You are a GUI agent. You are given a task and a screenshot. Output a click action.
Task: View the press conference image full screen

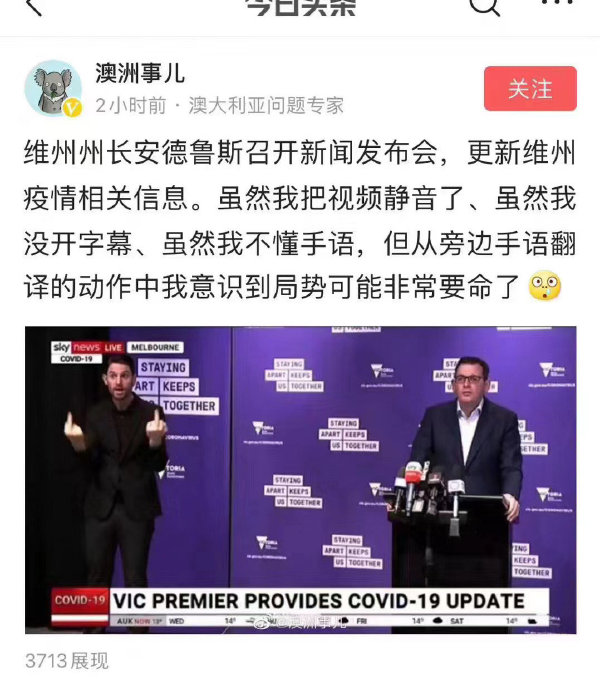[x=300, y=479]
